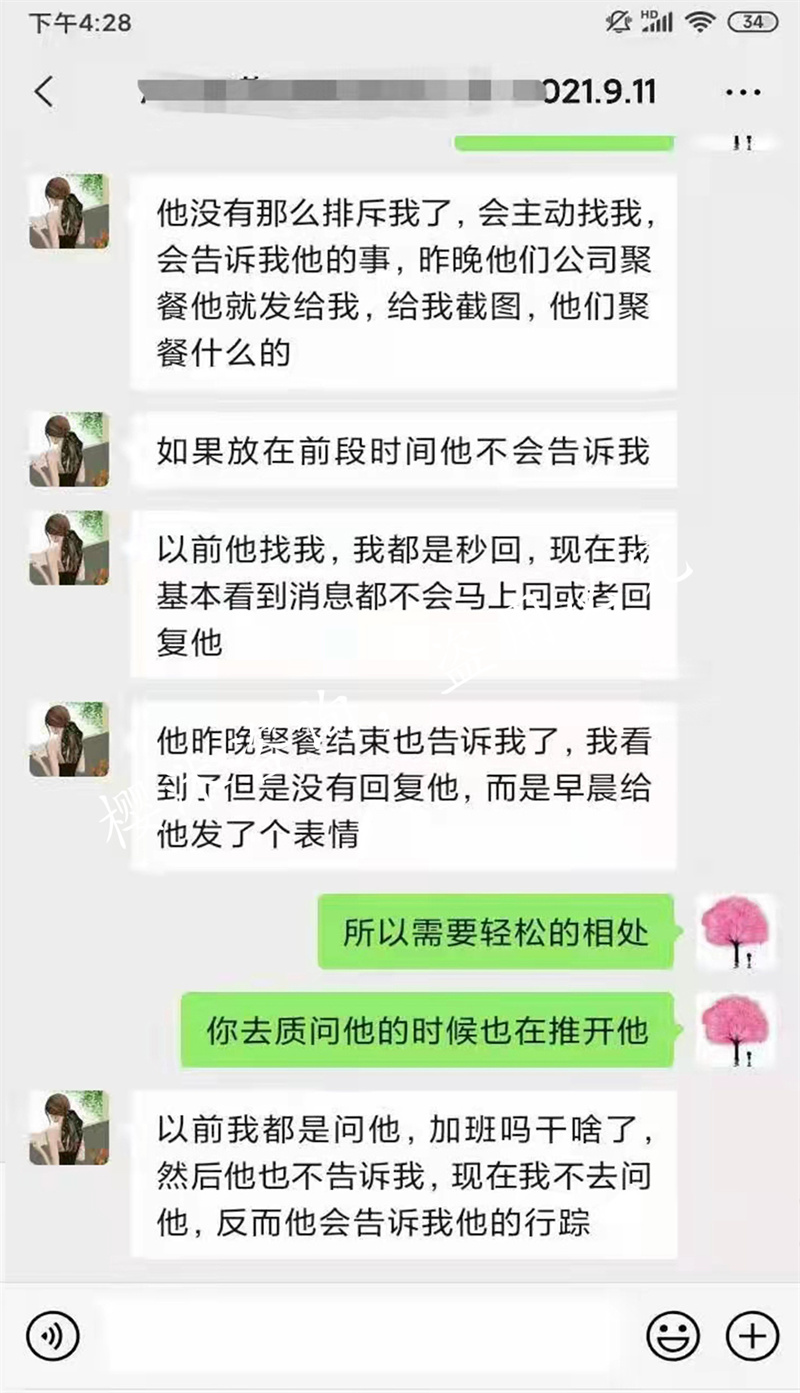This screenshot has height=1393, width=800.
Task: Tap the pink tree avatar beside '所以需要轻松的相处'
Action: (x=736, y=931)
